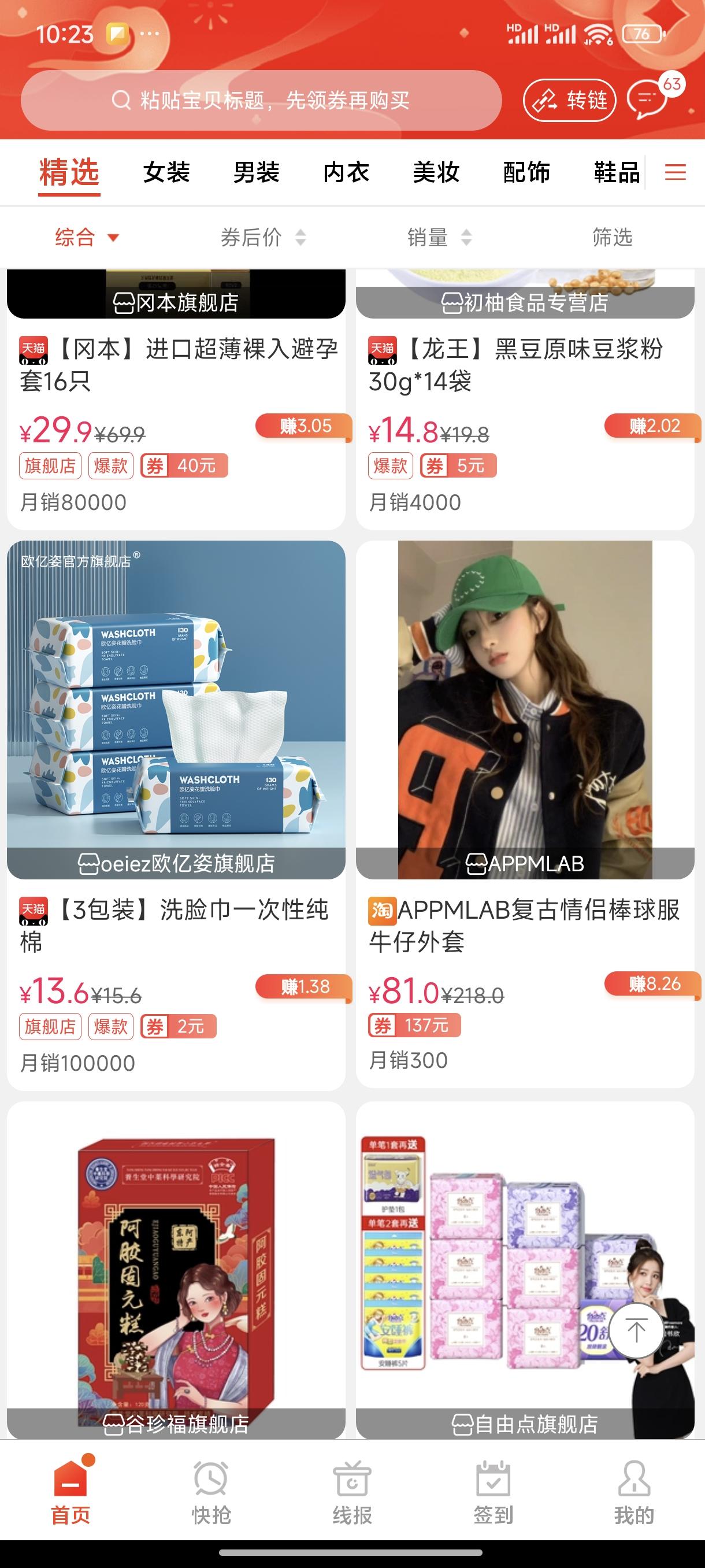
Task: Tap the back-to-top arrow button
Action: 636,1330
